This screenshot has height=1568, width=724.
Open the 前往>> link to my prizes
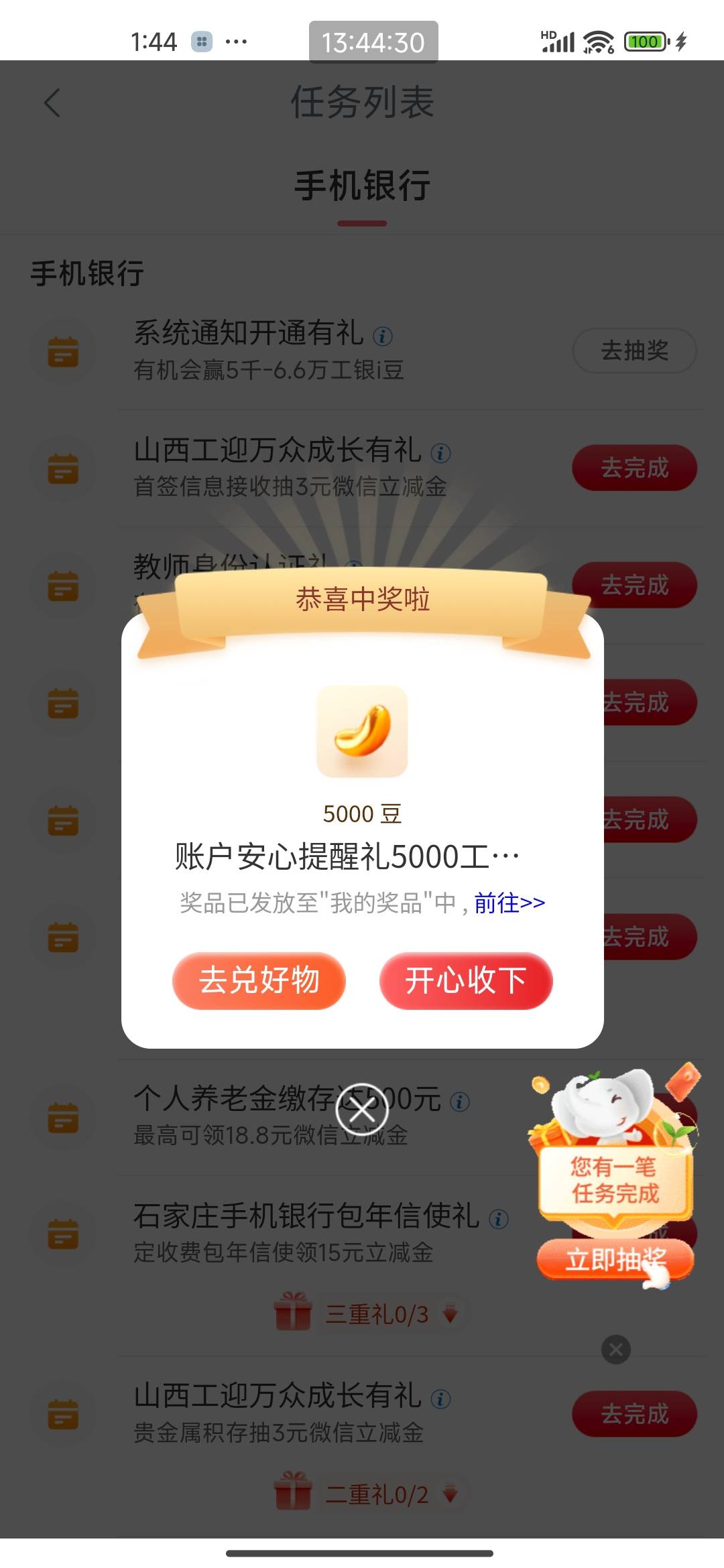509,903
